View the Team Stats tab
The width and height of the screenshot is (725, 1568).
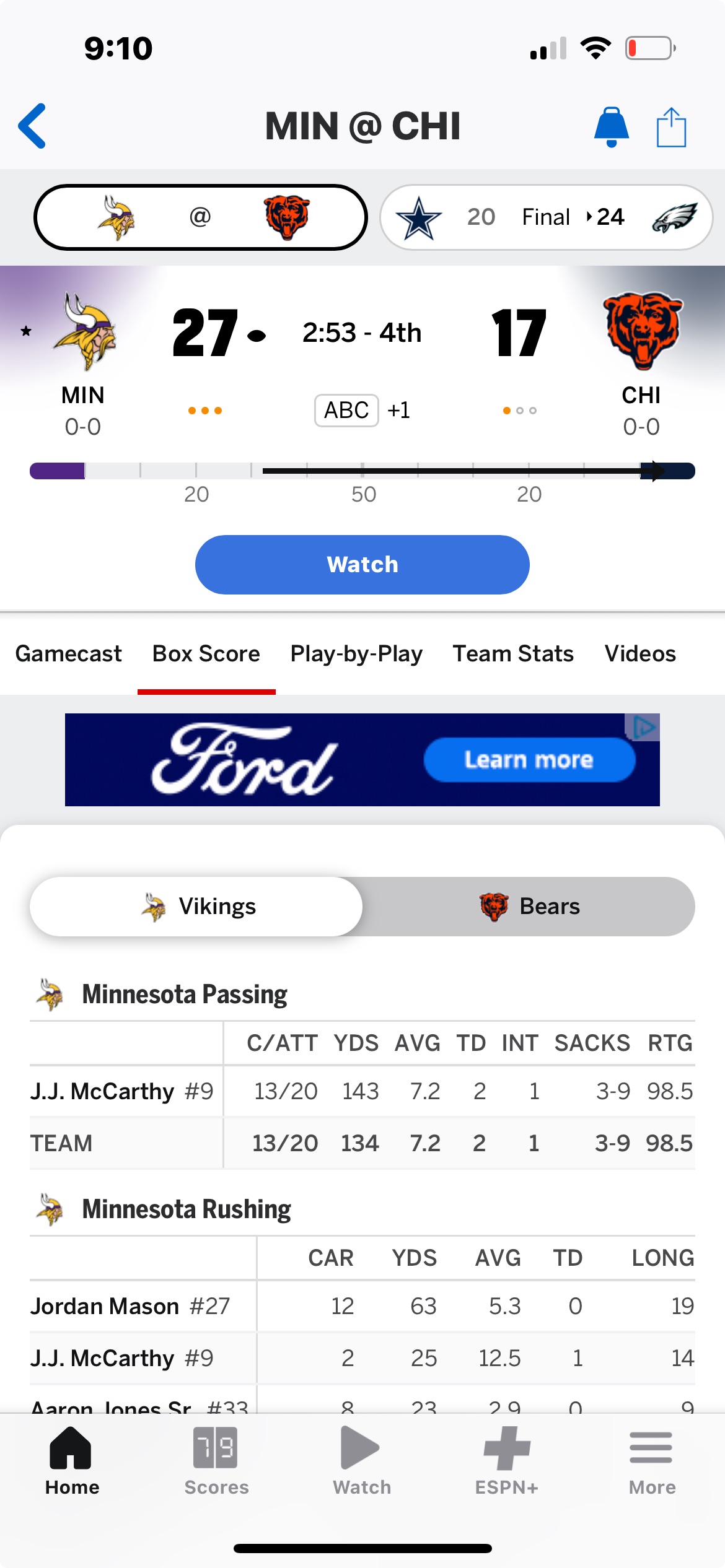(513, 654)
